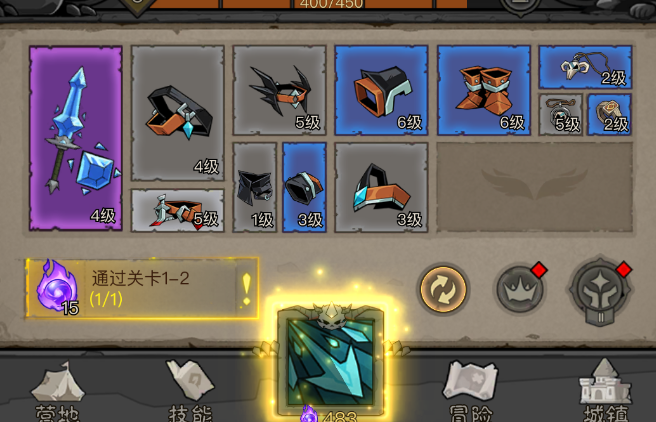
Task: Go to the 冒险 adventure tab
Action: point(470,392)
